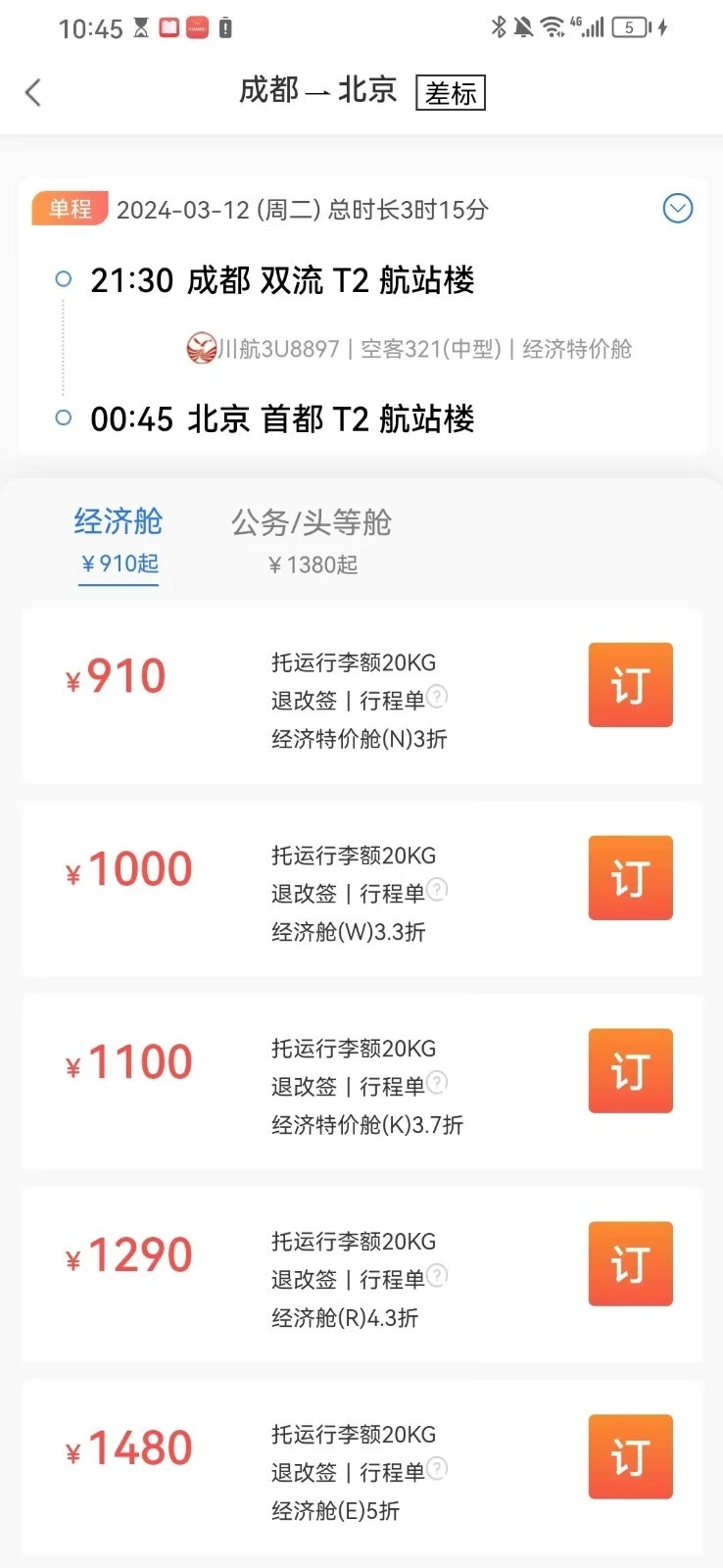The height and width of the screenshot is (1568, 723).
Task: Expand 退改签 policy for the ¥1480 fare
Action: coord(304,1472)
